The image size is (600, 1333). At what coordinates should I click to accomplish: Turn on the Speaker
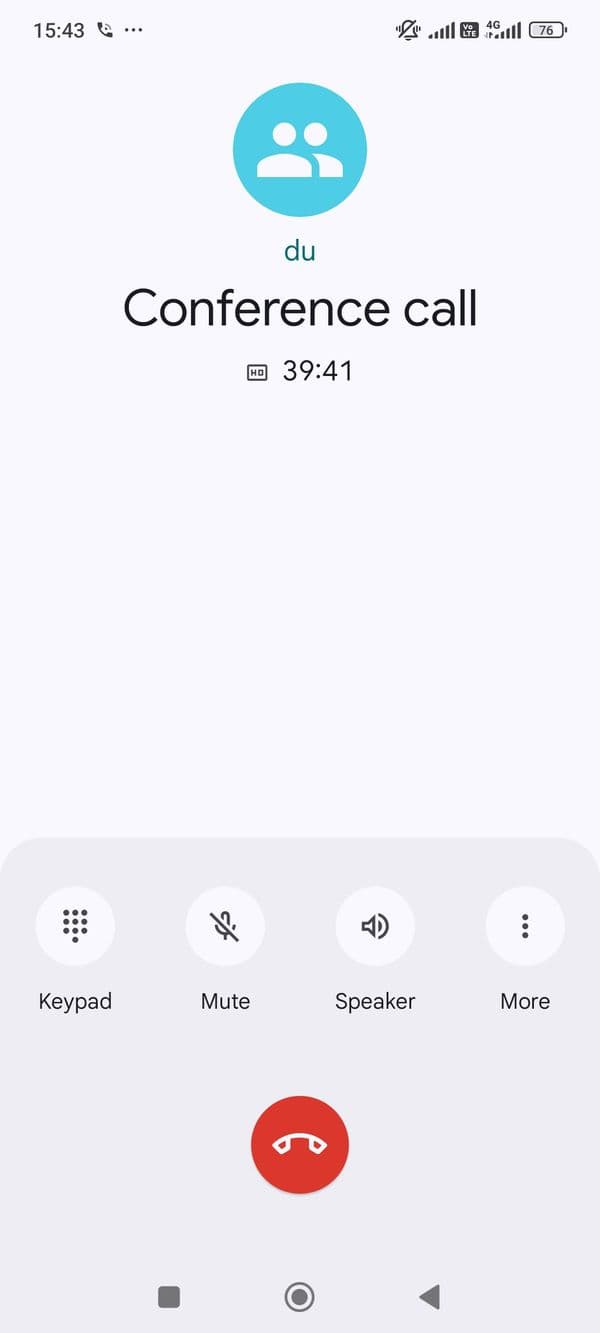[x=375, y=926]
